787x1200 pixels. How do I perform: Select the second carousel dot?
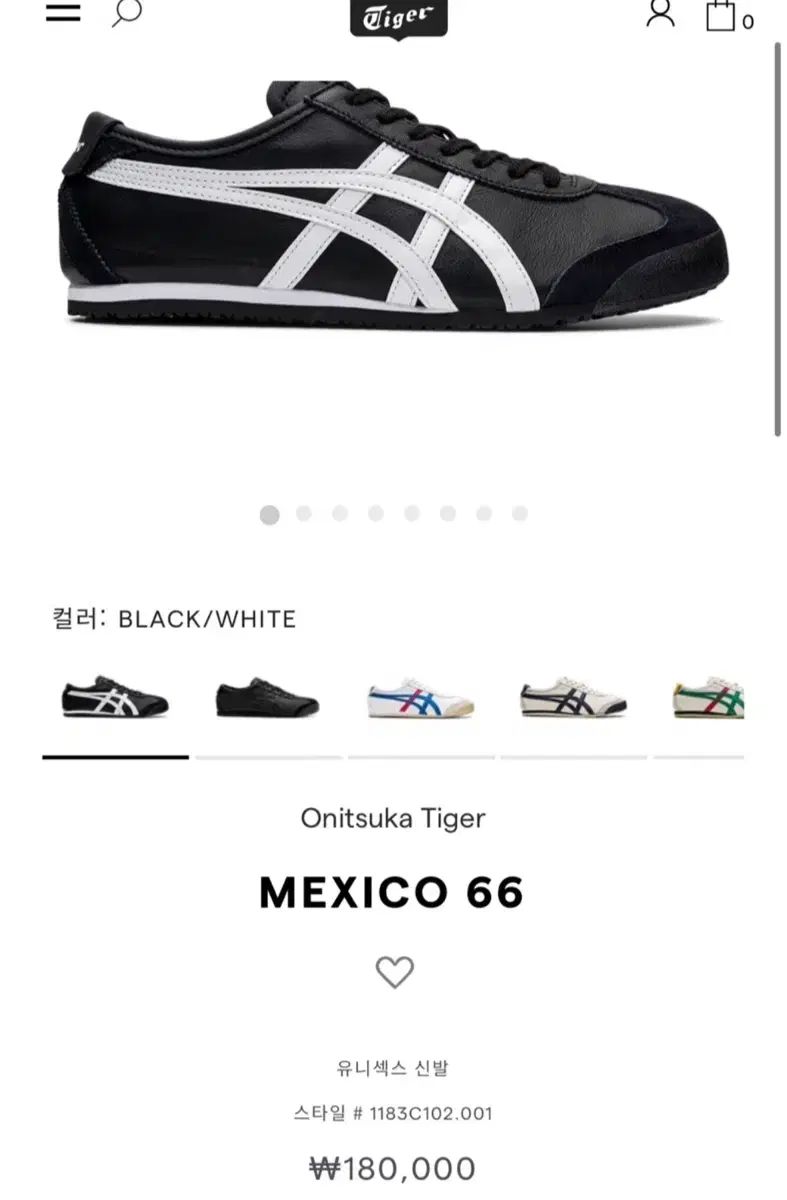[x=303, y=514]
